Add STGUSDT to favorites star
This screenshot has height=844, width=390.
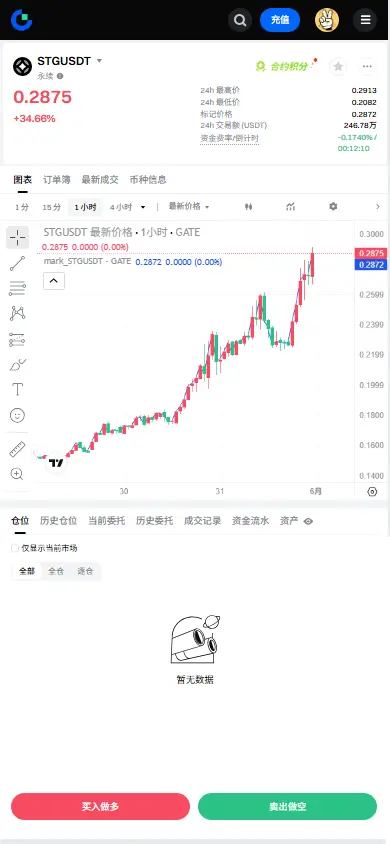pos(338,66)
